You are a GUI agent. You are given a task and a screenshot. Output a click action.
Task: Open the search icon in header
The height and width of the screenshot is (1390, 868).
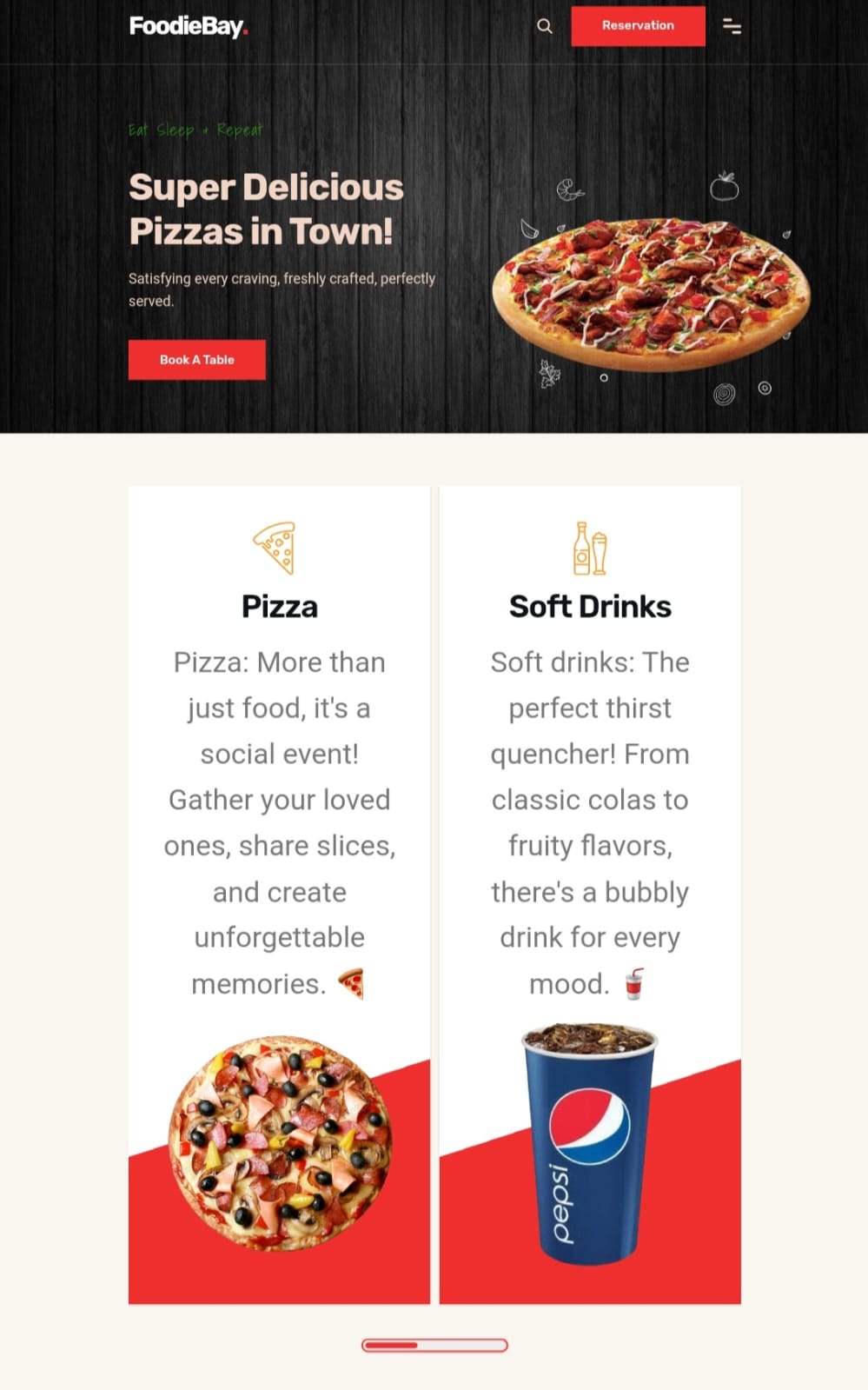pyautogui.click(x=545, y=26)
